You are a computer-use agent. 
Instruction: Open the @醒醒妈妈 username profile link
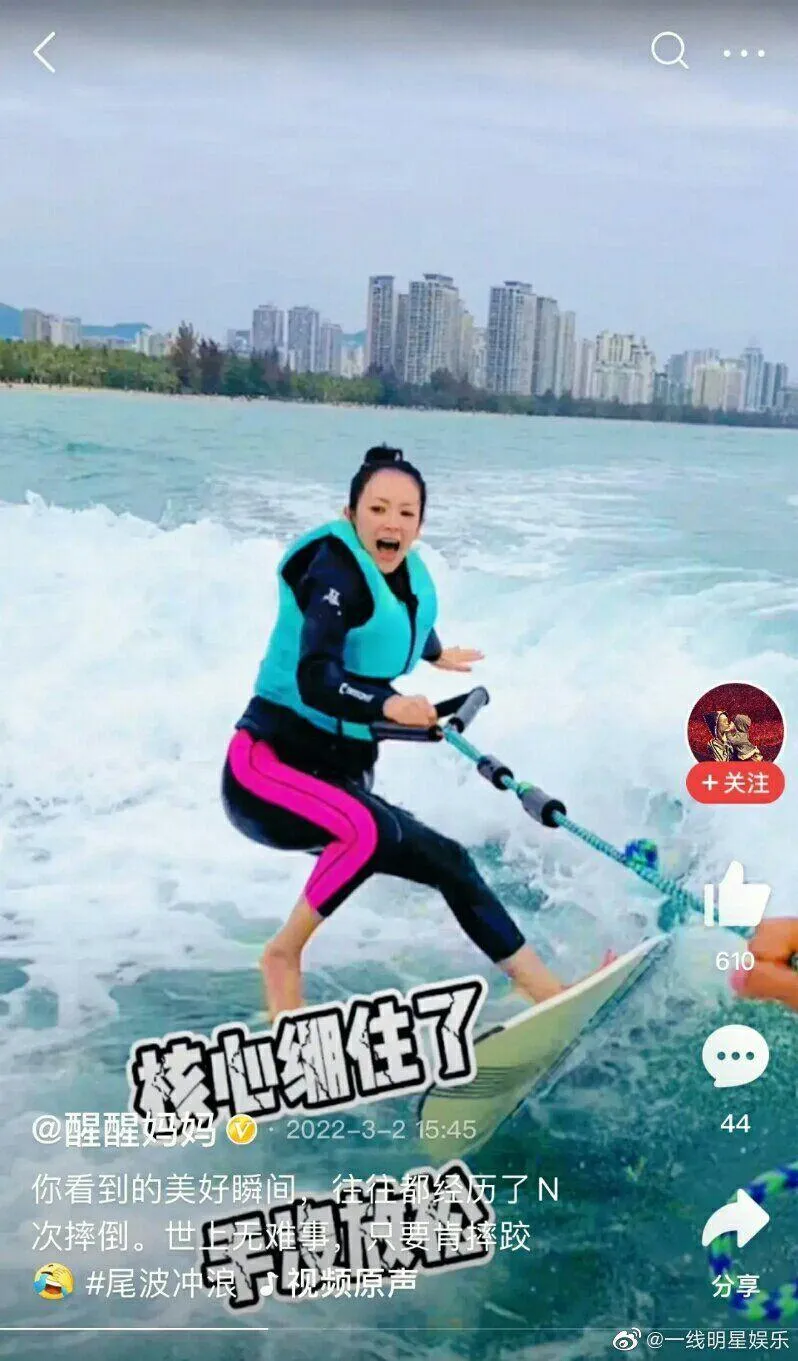coord(125,1130)
